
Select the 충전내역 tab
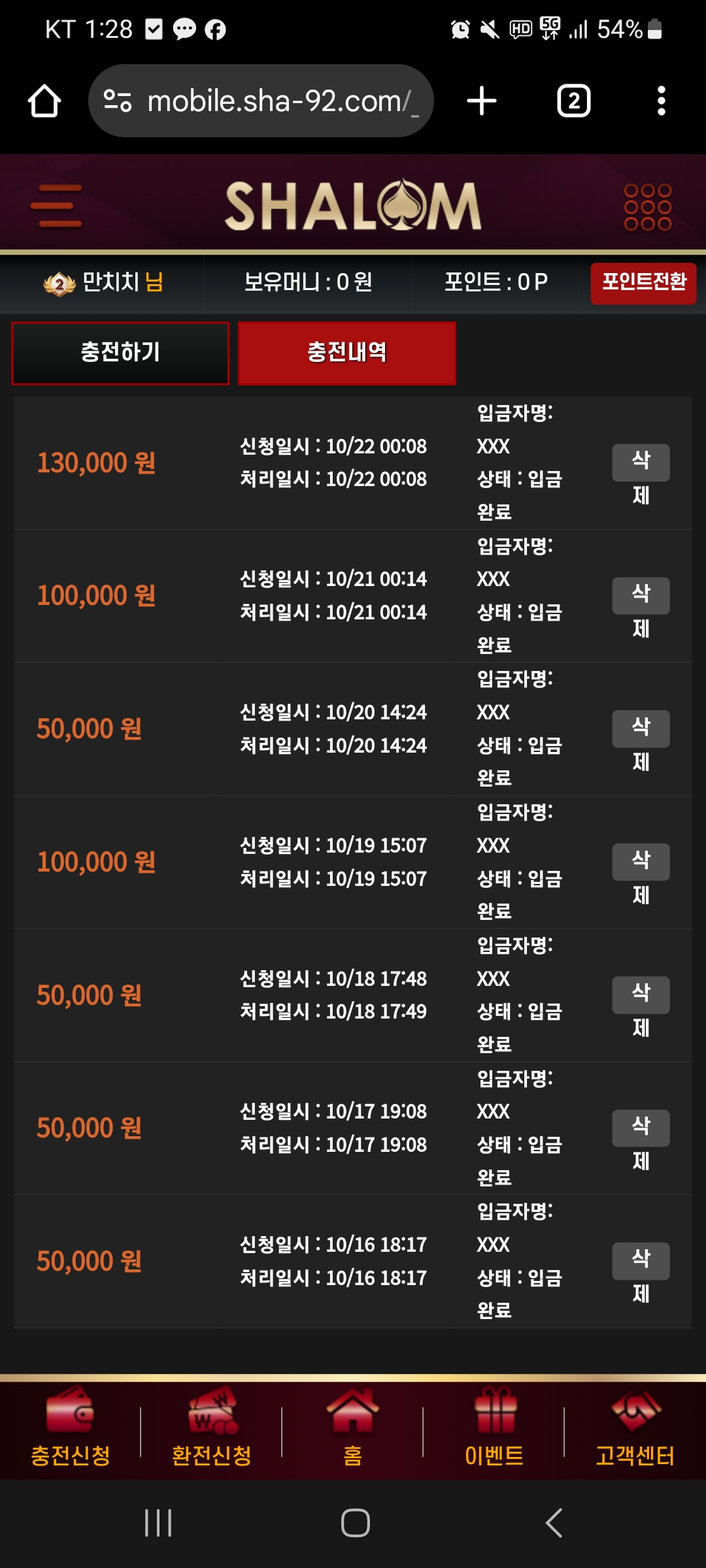coord(347,353)
